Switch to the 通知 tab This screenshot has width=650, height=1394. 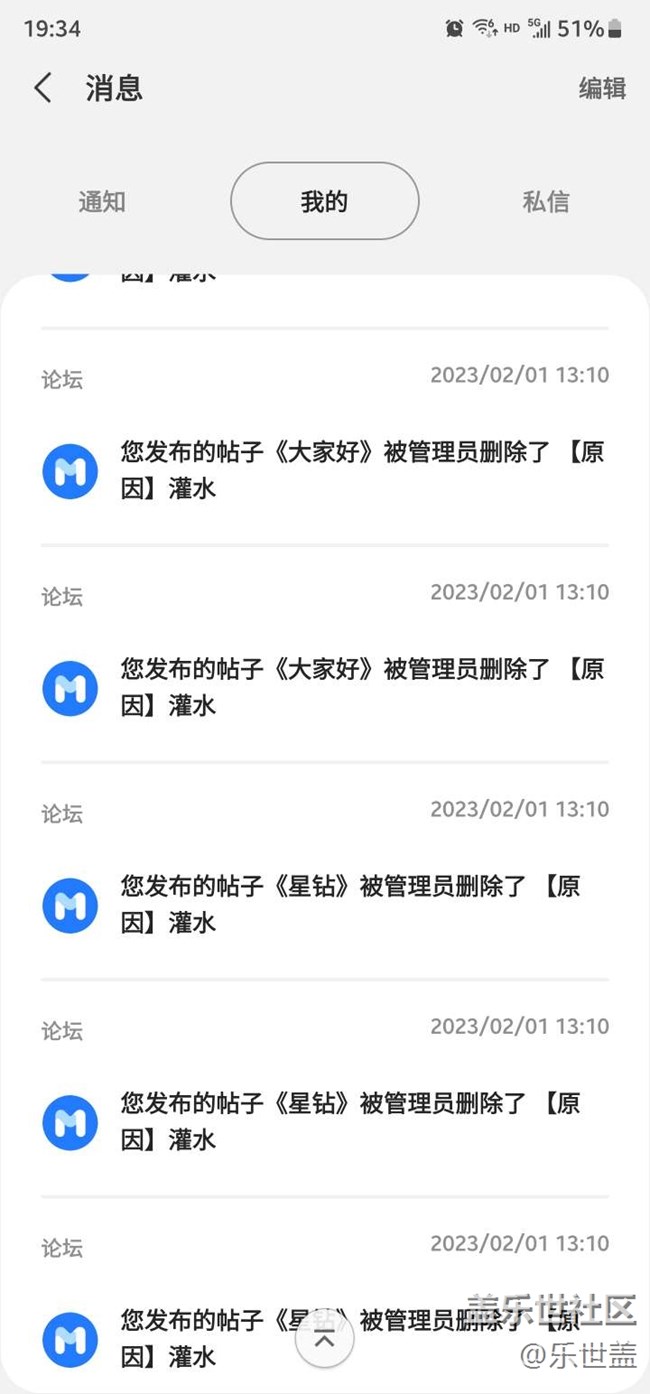(102, 202)
